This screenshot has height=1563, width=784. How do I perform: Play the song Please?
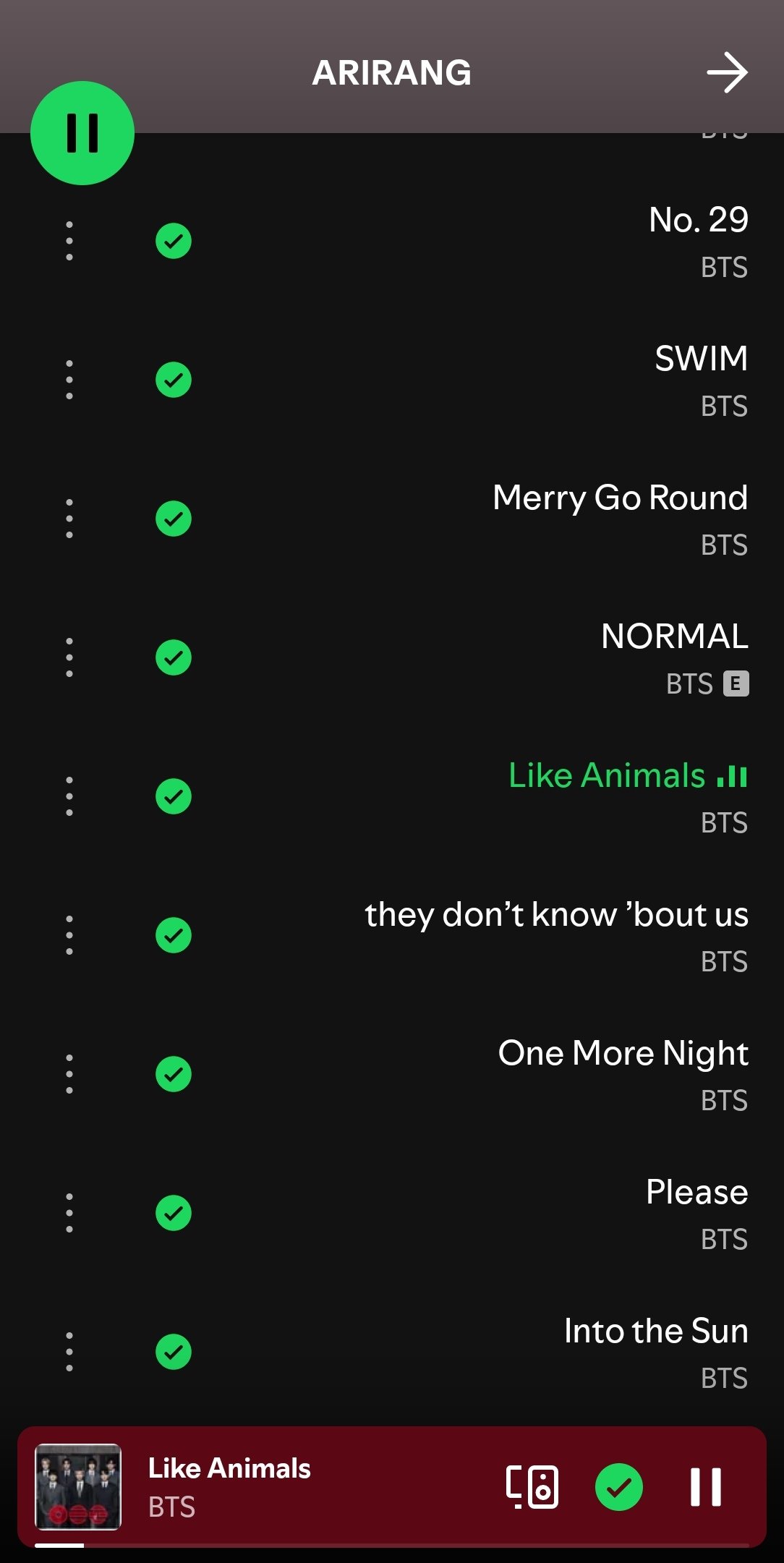coord(696,1193)
